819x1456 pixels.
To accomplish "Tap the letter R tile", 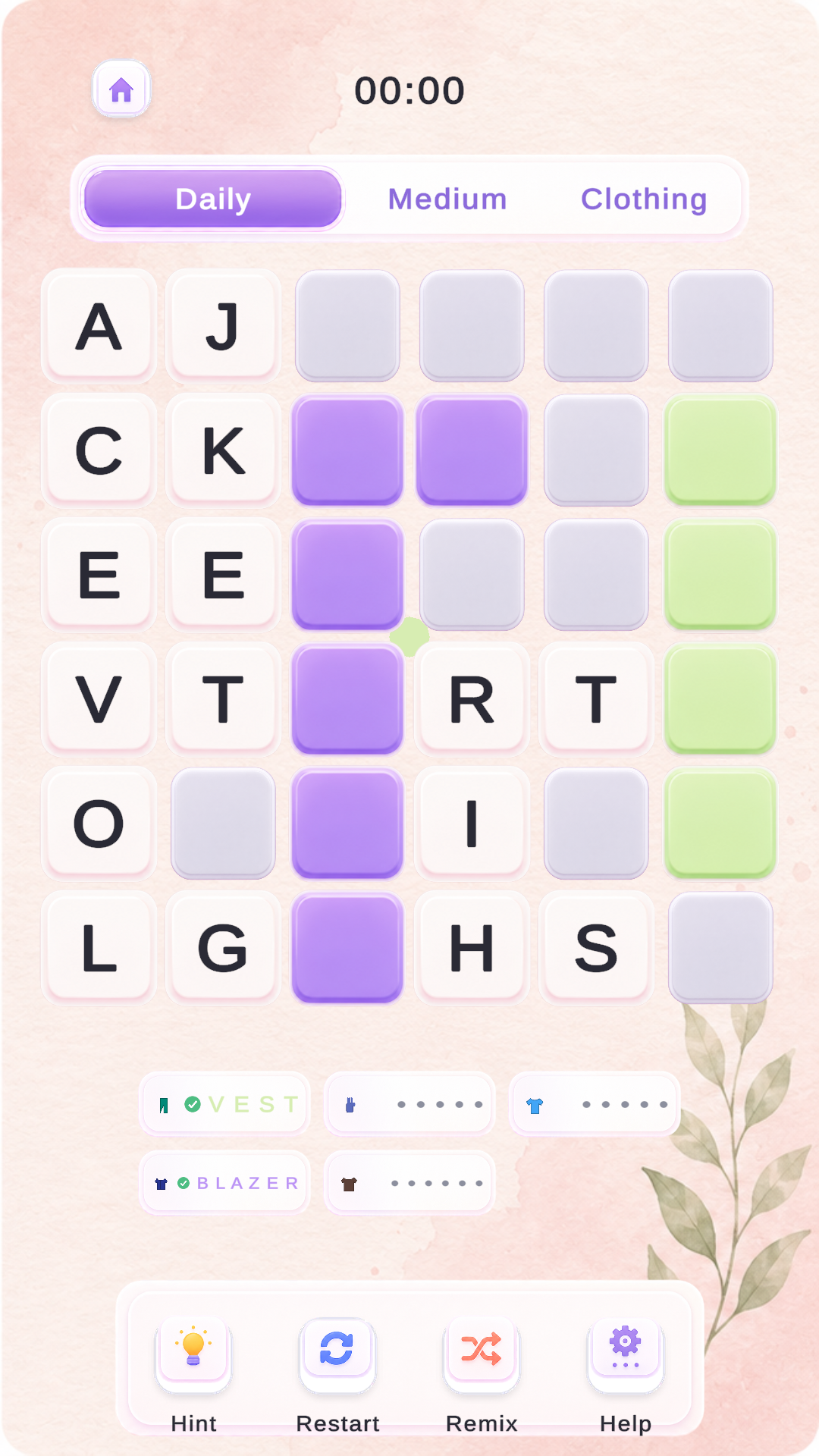I will [472, 699].
